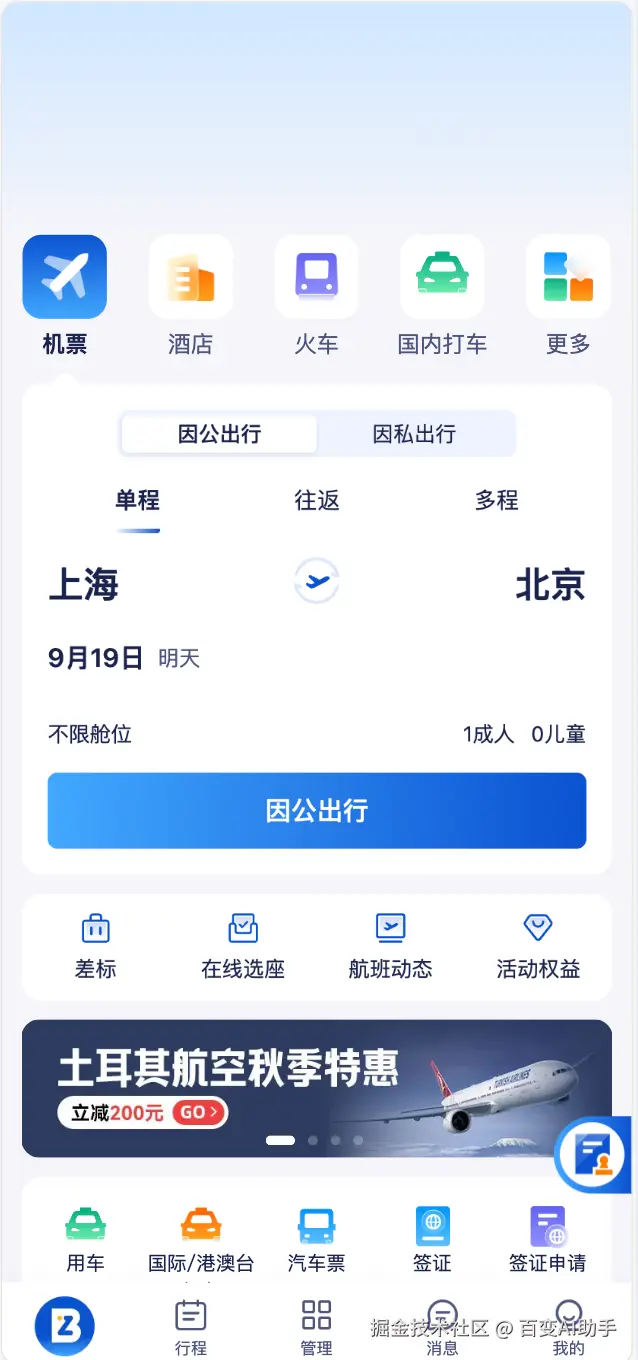This screenshot has height=1360, width=638.
Task: Change arrival city 北京
Action: [549, 584]
